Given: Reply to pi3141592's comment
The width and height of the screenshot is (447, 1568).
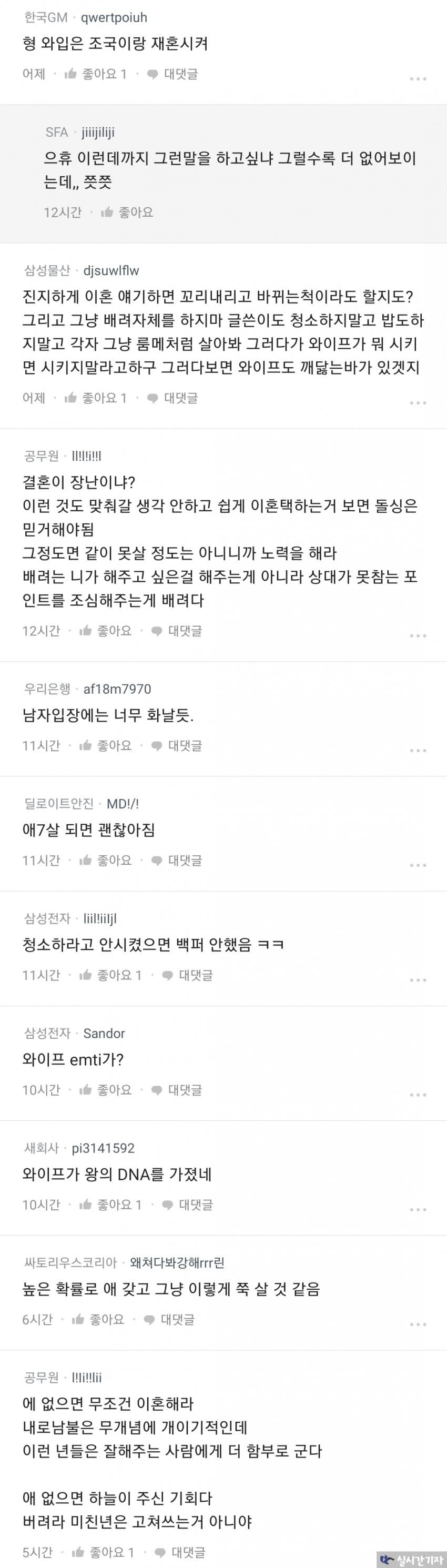Looking at the screenshot, I should point(188,1205).
